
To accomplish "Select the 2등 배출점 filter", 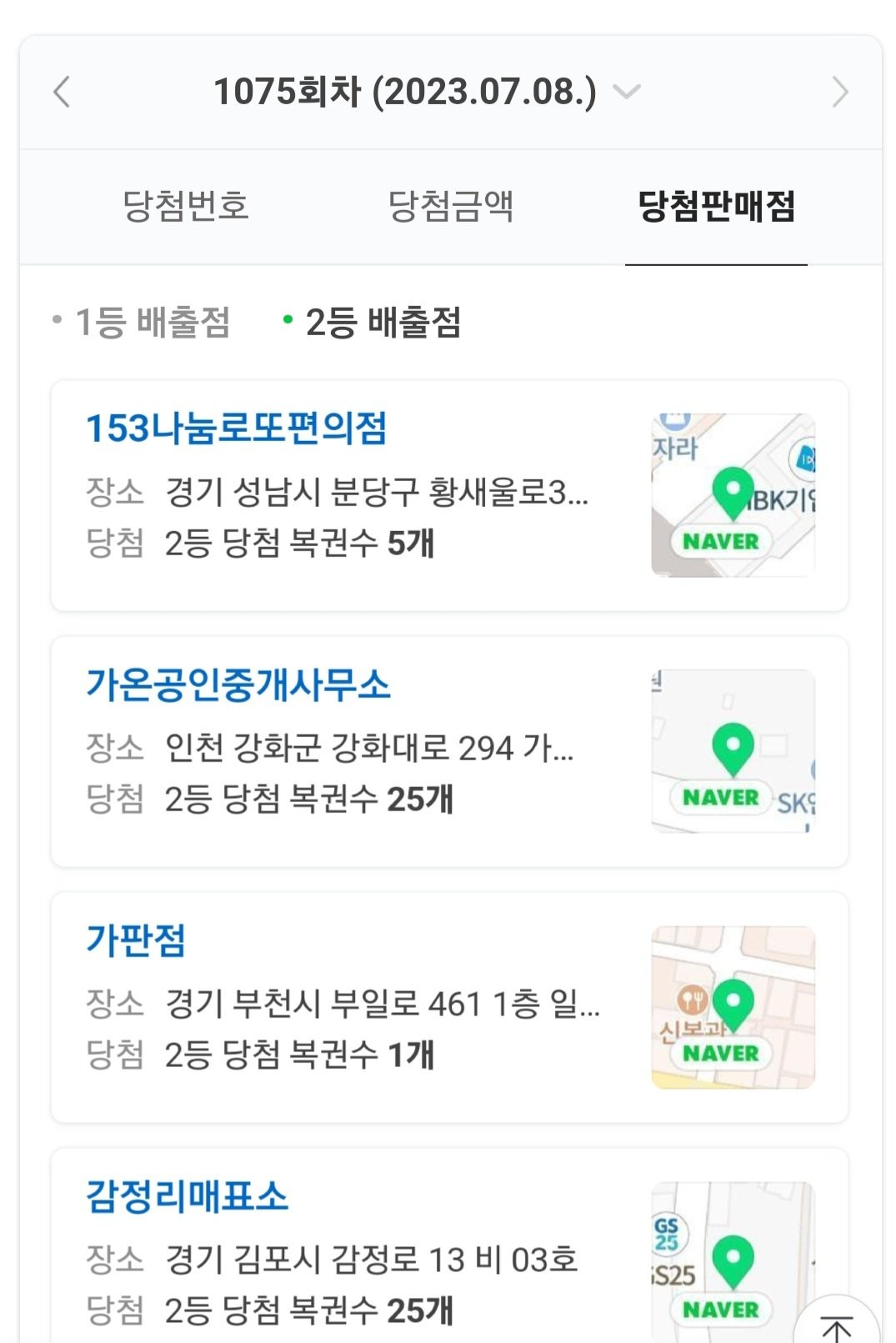I will coord(382,322).
